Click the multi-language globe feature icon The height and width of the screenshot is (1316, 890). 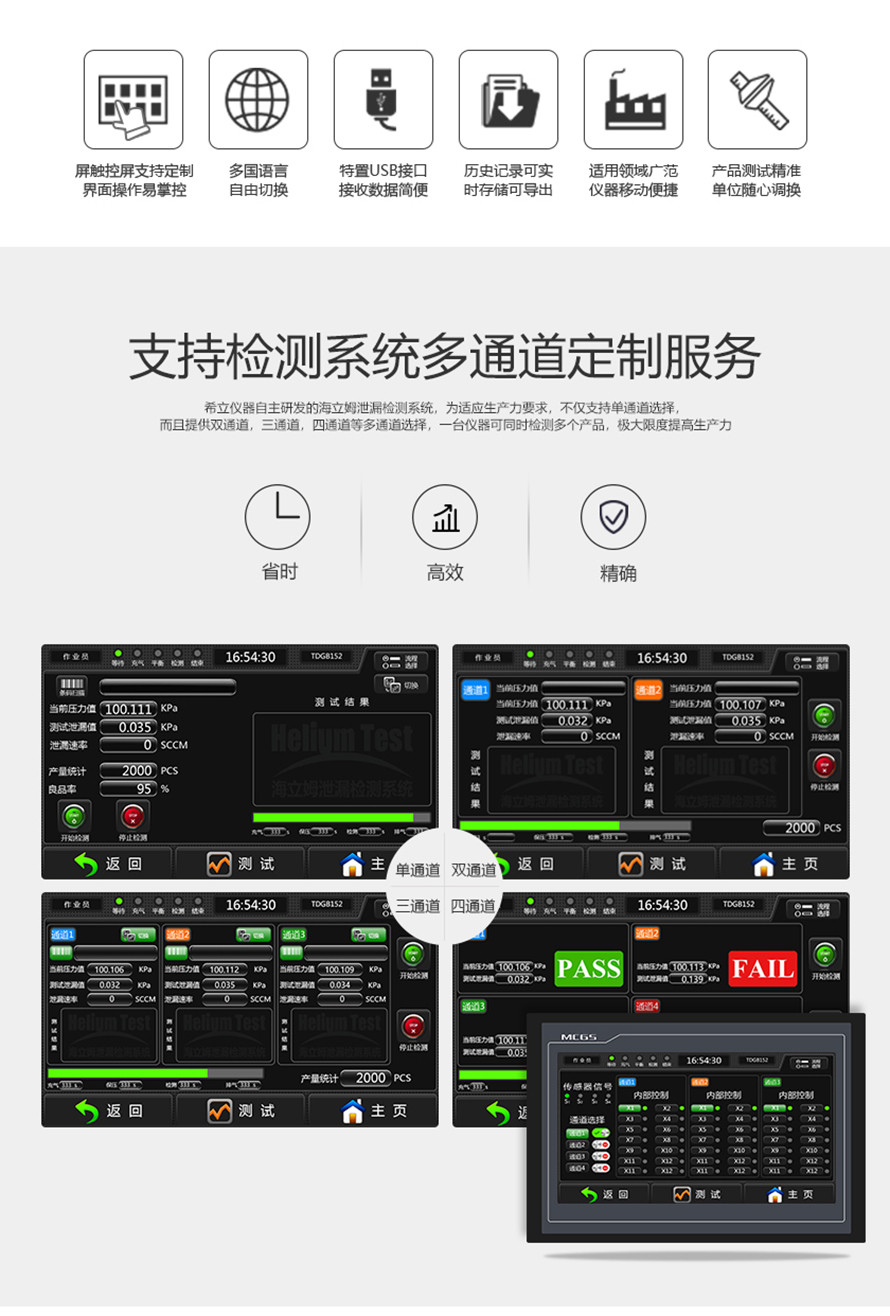257,98
